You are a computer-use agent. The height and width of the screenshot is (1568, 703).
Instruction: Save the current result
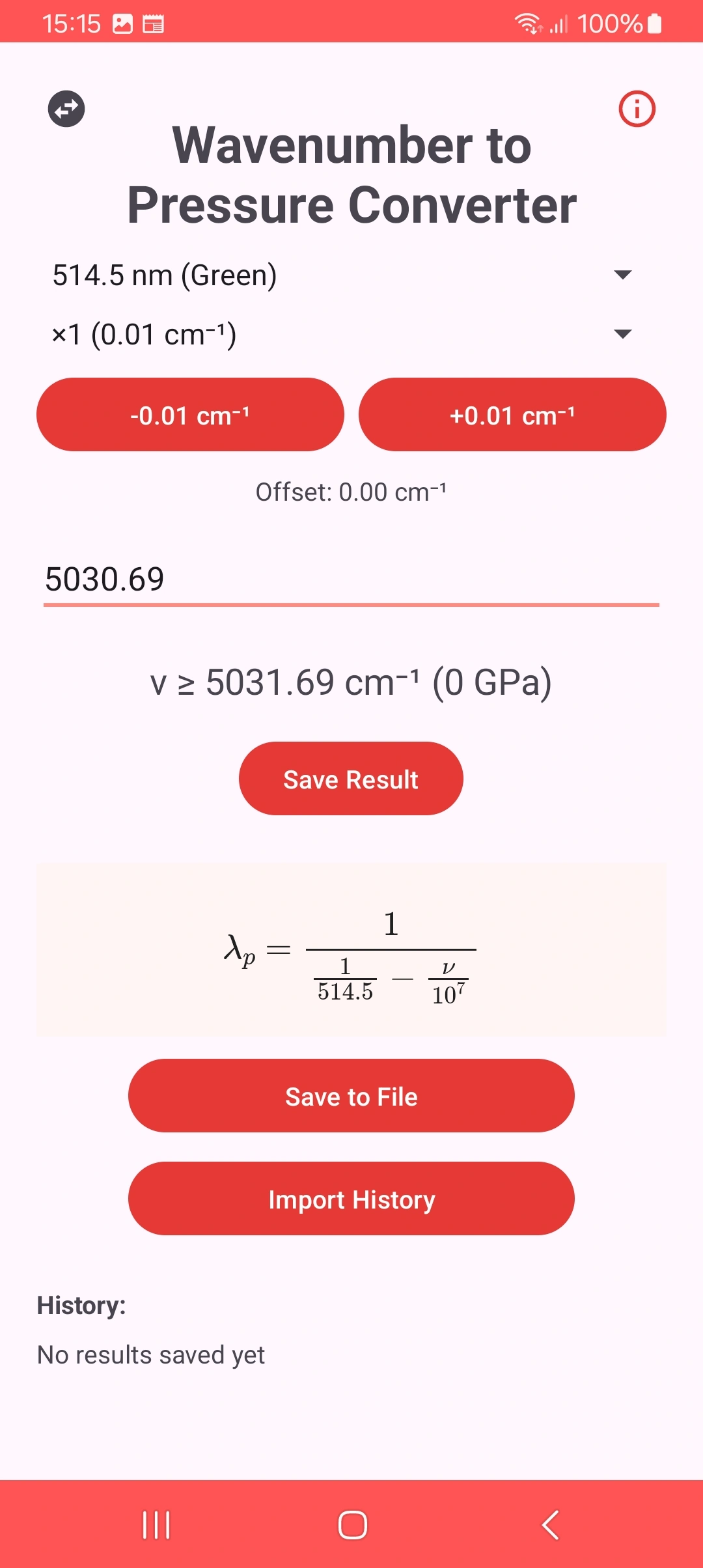pyautogui.click(x=351, y=778)
